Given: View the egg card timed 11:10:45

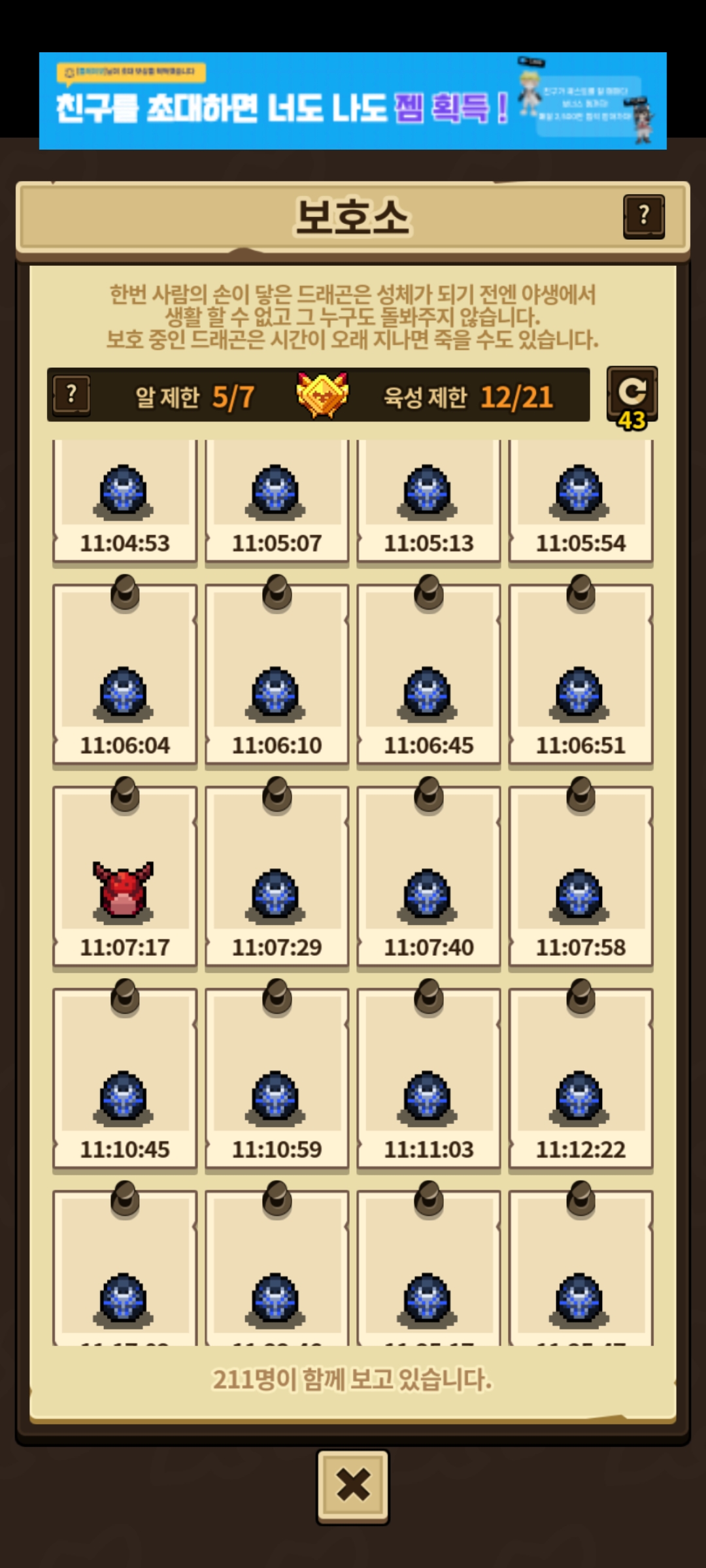Looking at the screenshot, I should point(124,1085).
